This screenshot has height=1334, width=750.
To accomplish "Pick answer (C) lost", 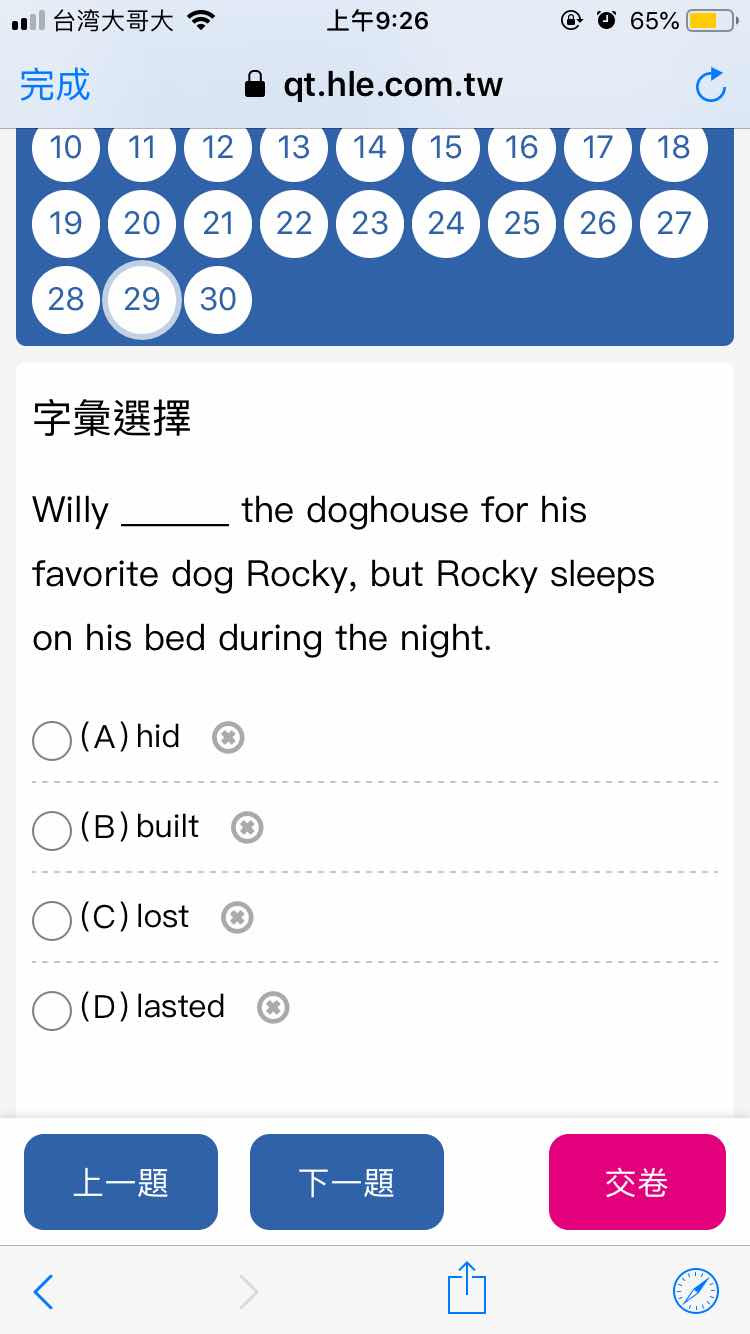I will (52, 920).
